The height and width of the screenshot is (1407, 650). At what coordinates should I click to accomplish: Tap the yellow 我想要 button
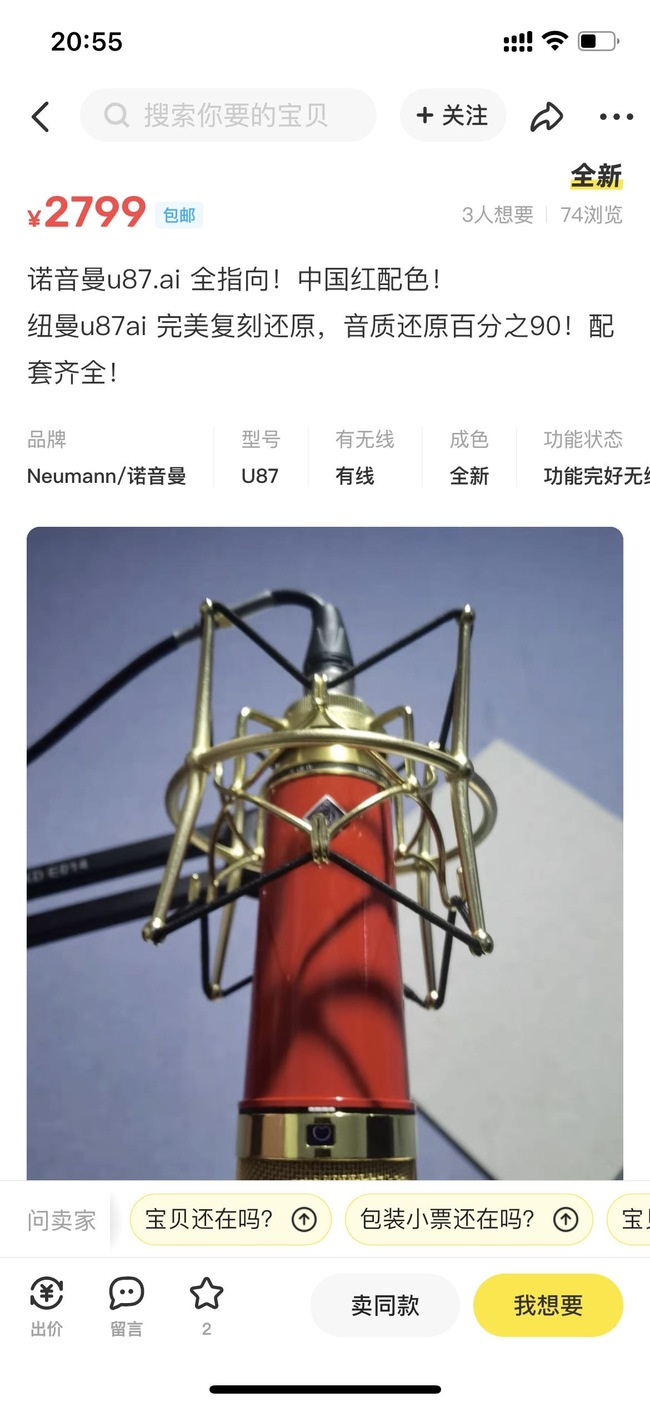pyautogui.click(x=547, y=1305)
